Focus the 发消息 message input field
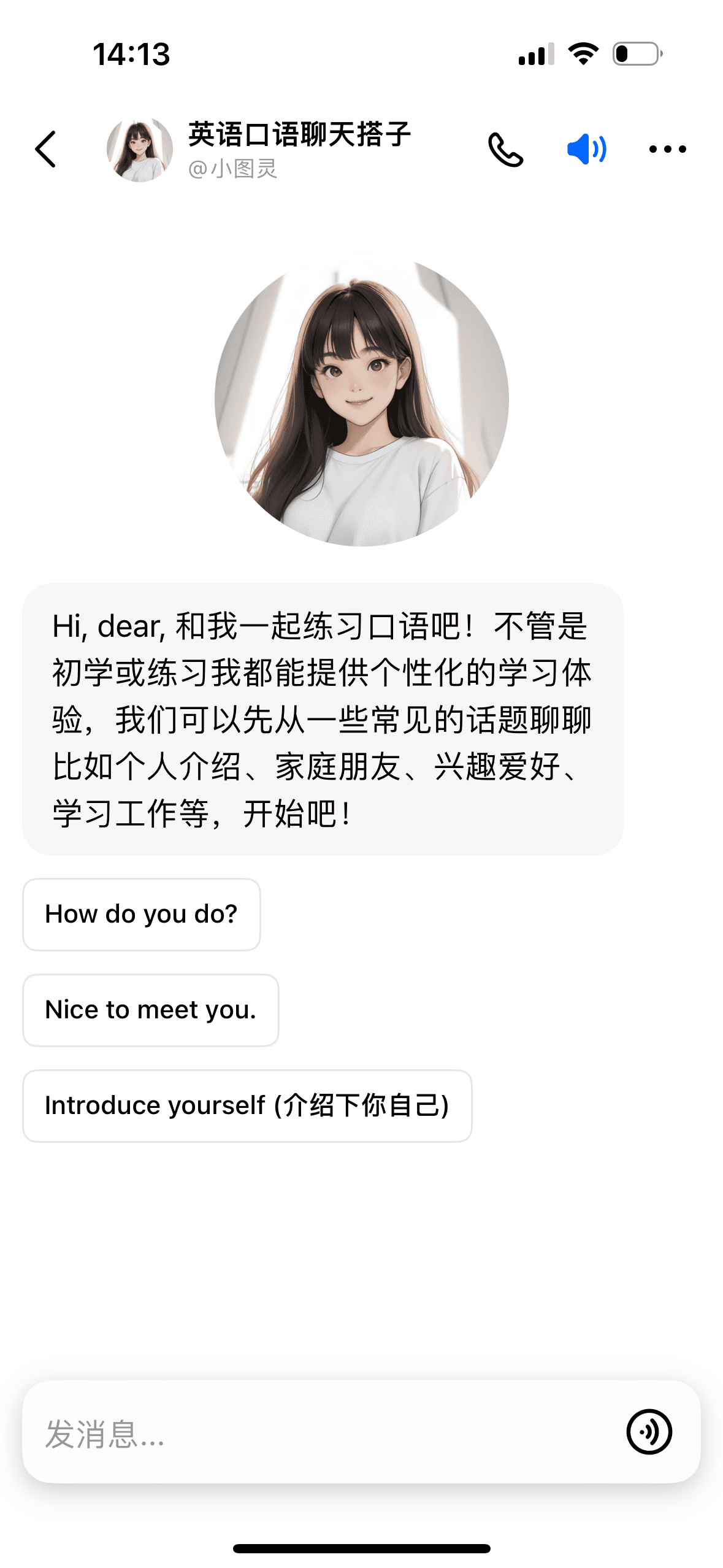The image size is (723, 1568). [319, 1433]
